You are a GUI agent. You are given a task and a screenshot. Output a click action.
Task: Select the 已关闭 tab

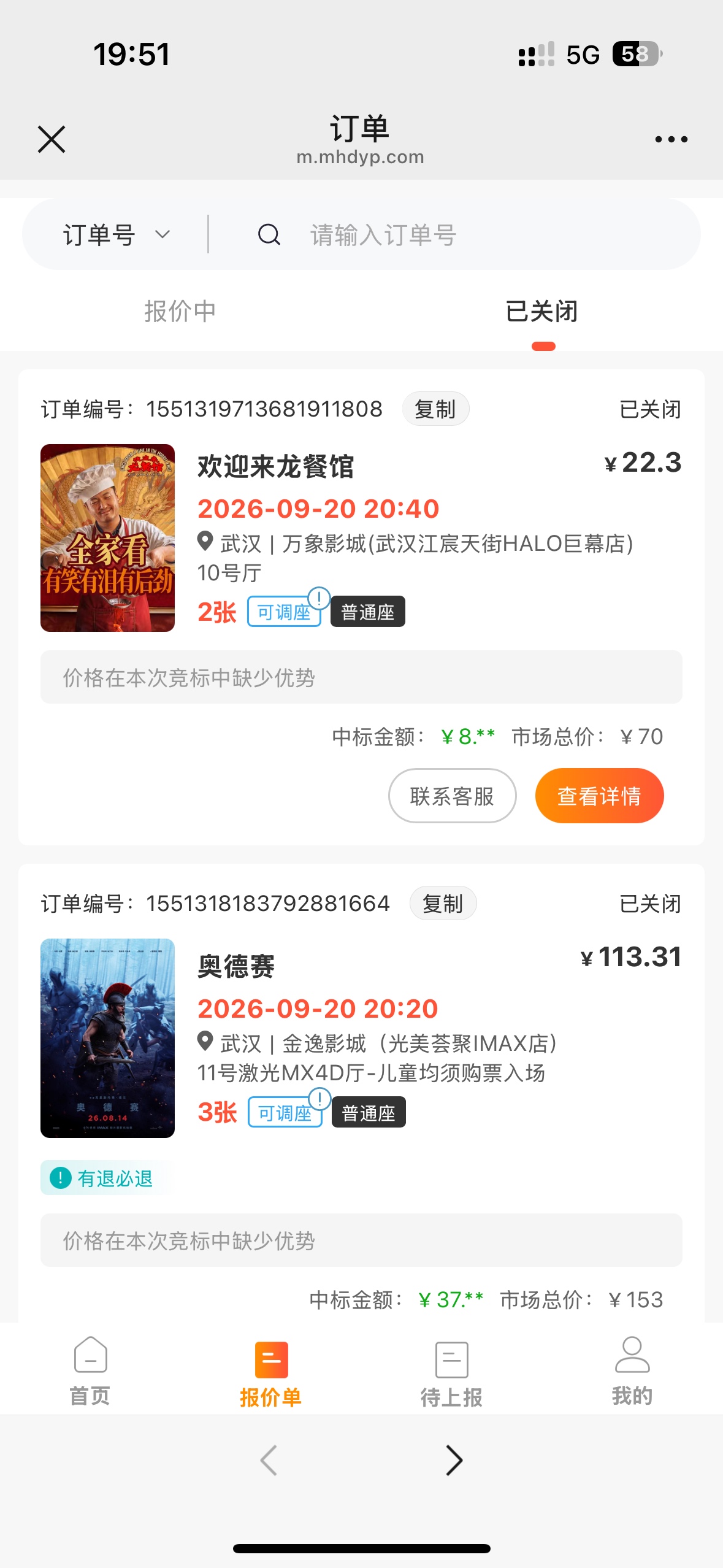(x=542, y=311)
